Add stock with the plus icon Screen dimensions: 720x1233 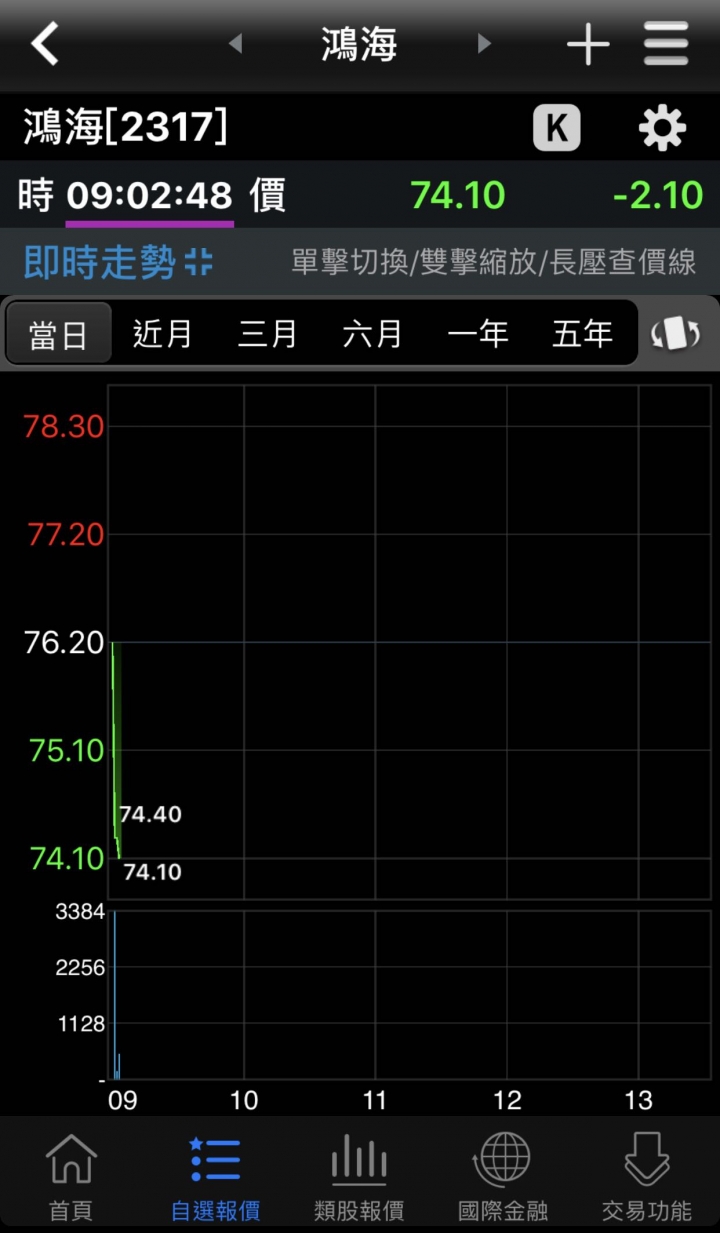(588, 44)
